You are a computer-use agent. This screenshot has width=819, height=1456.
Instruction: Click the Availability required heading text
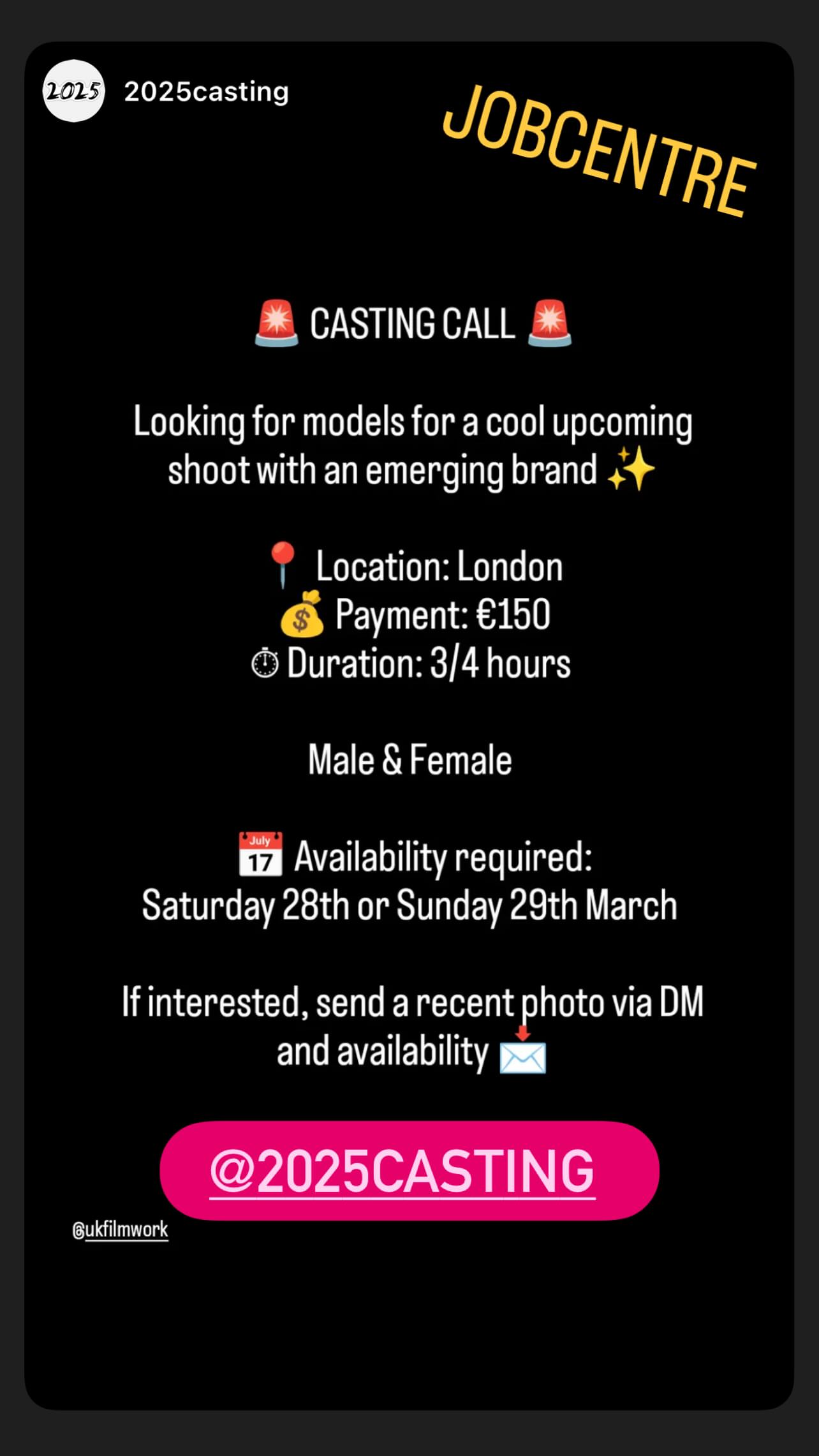tap(442, 859)
